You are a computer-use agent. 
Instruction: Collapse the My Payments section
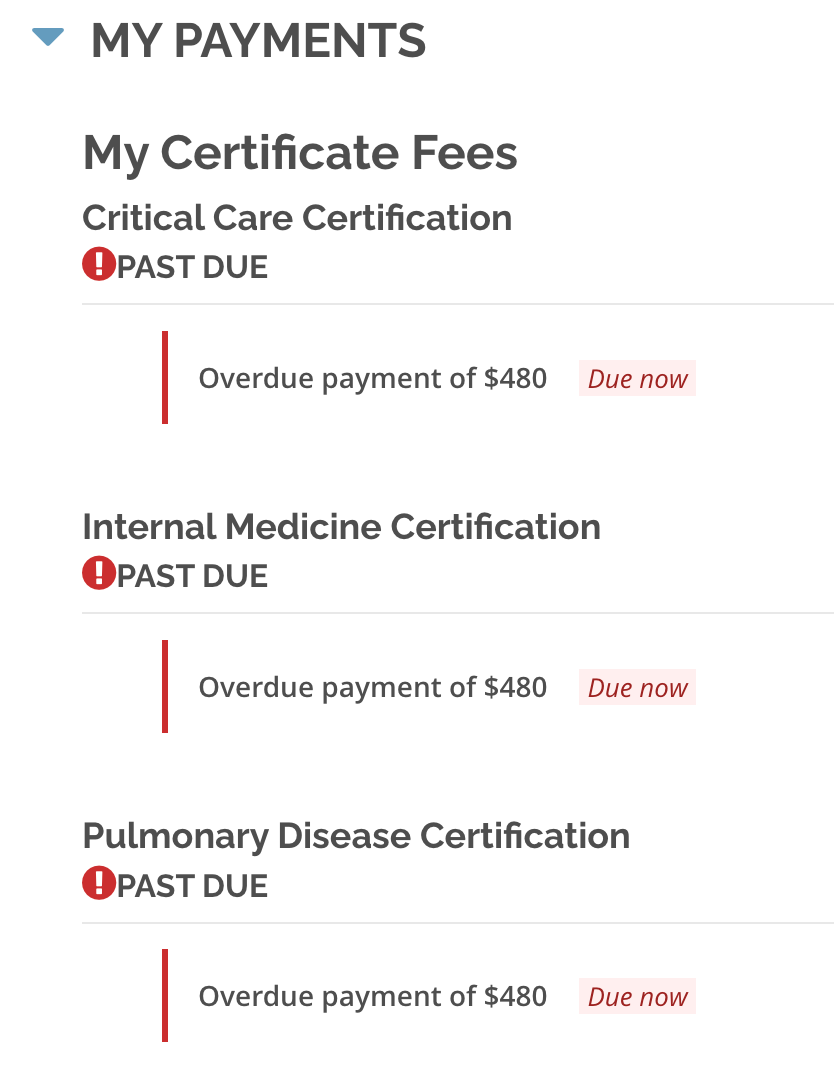click(x=48, y=39)
